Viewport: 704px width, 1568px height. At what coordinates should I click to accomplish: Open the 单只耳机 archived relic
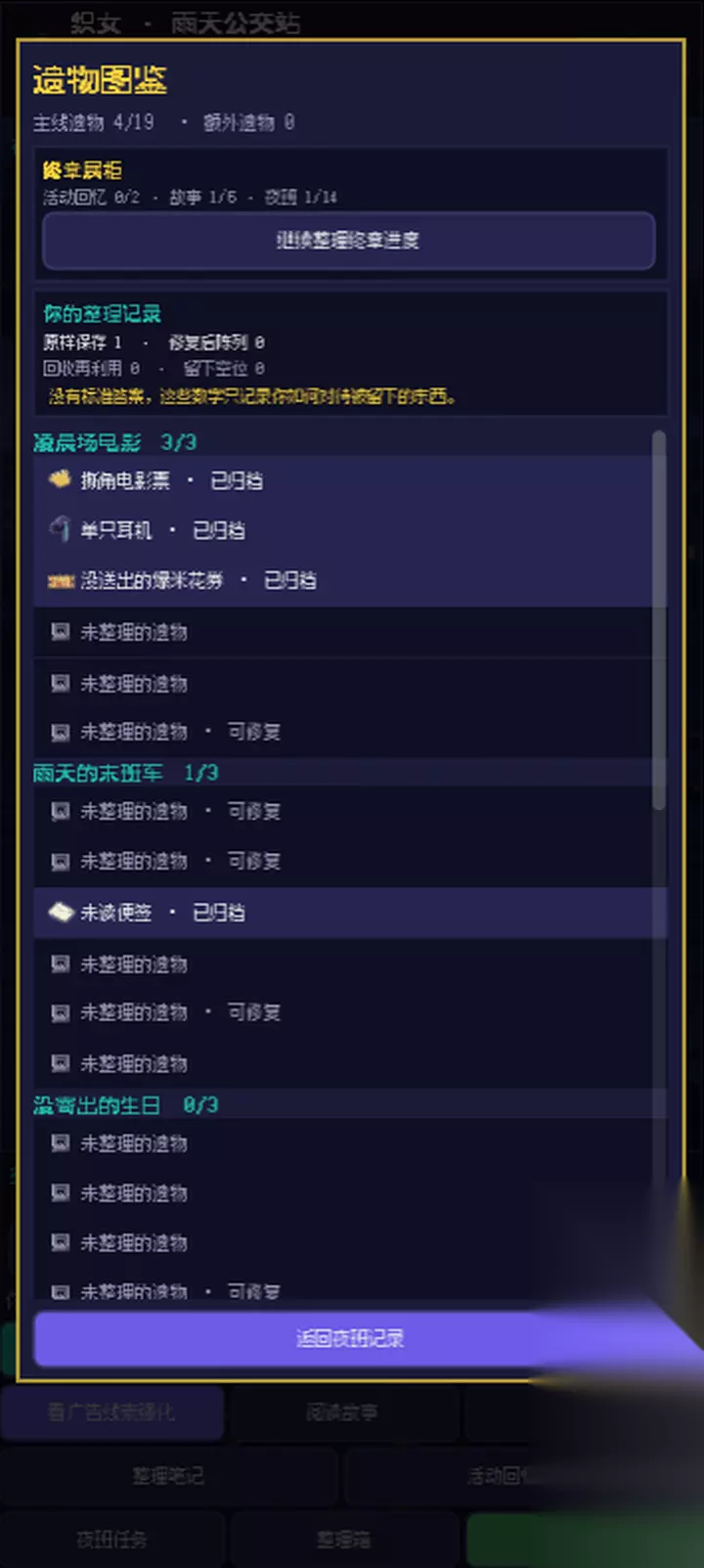tap(350, 530)
